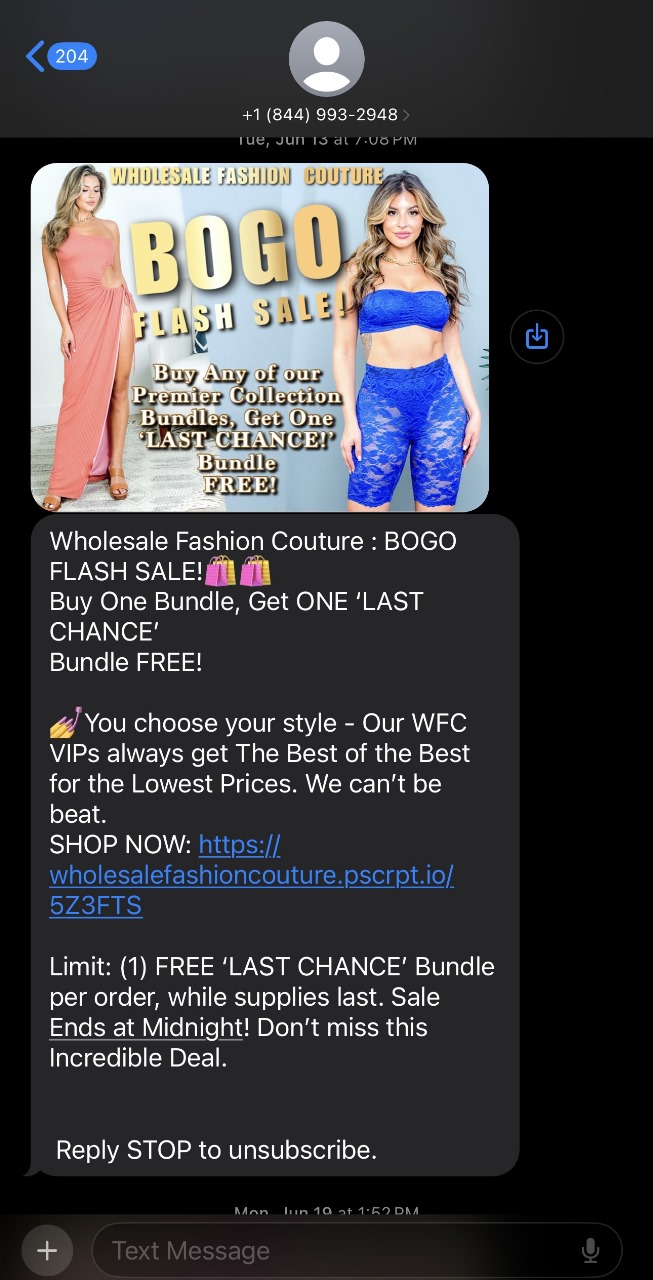
Task: Open the wholesalefashioncouture.pscrpt.io link
Action: point(251,875)
